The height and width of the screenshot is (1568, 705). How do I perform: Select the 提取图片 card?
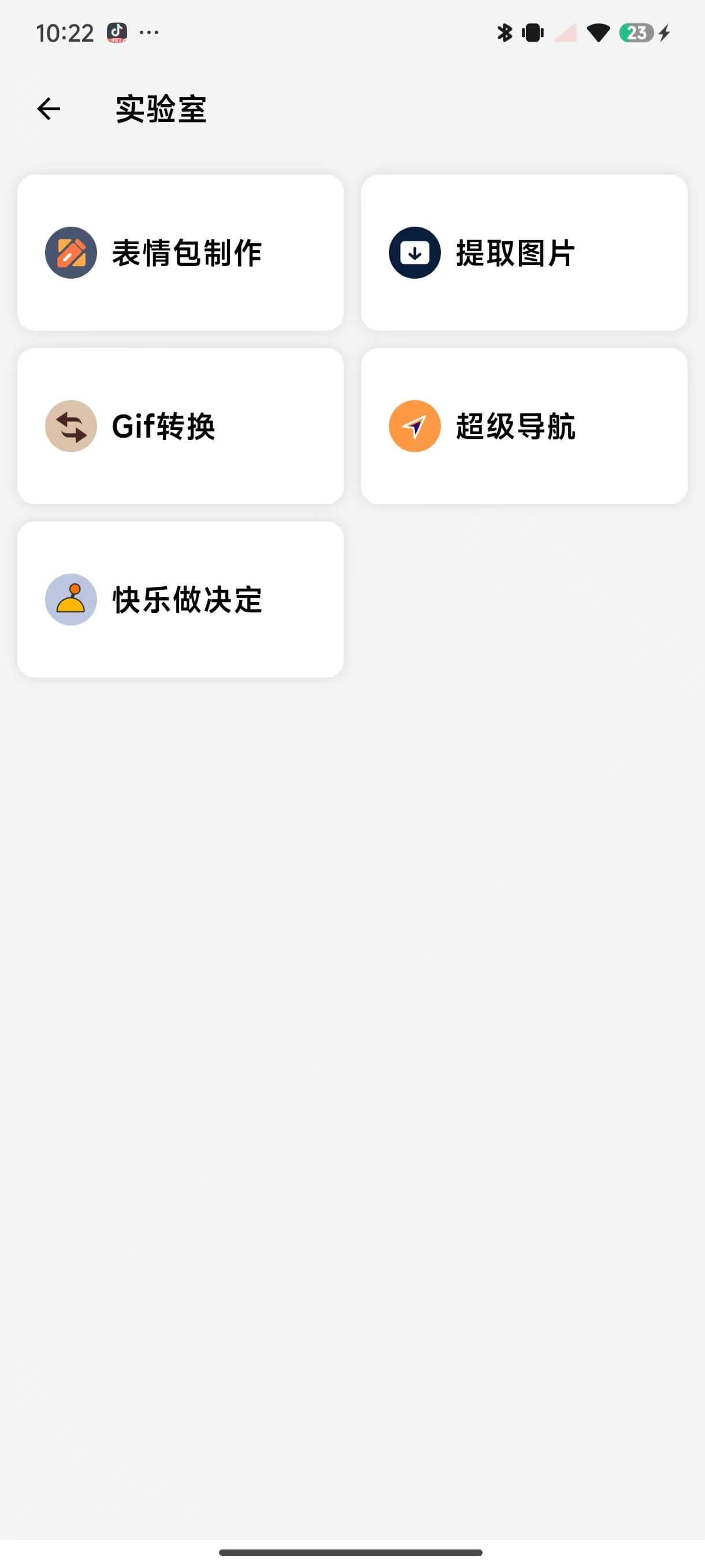coord(524,253)
